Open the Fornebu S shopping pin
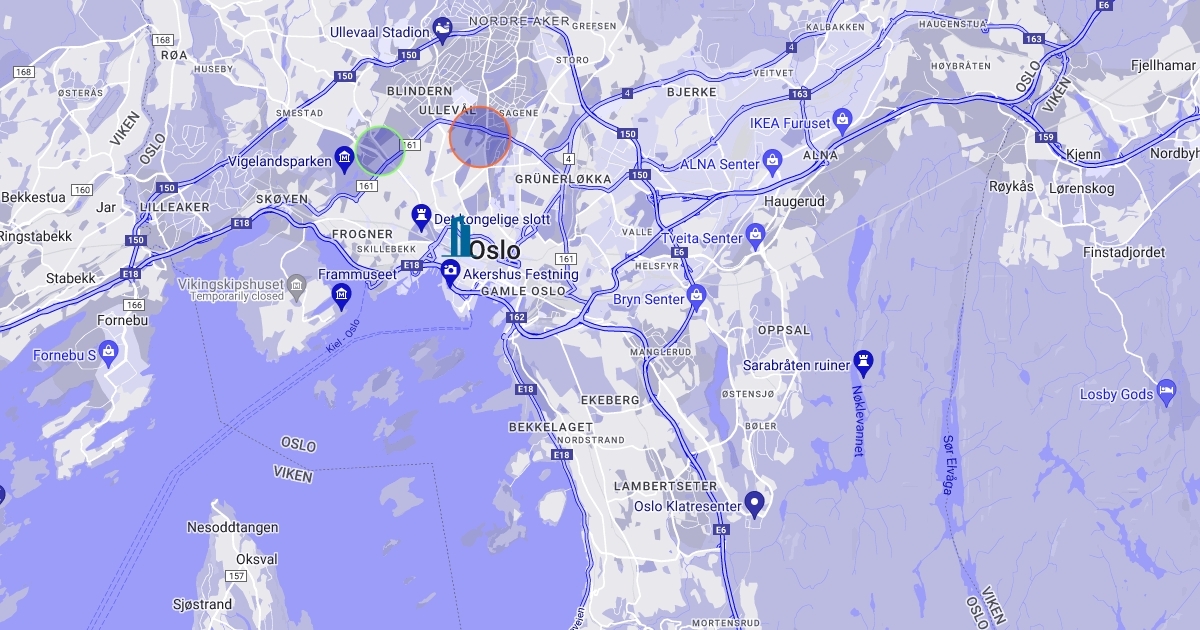This screenshot has height=630, width=1200. pos(108,352)
